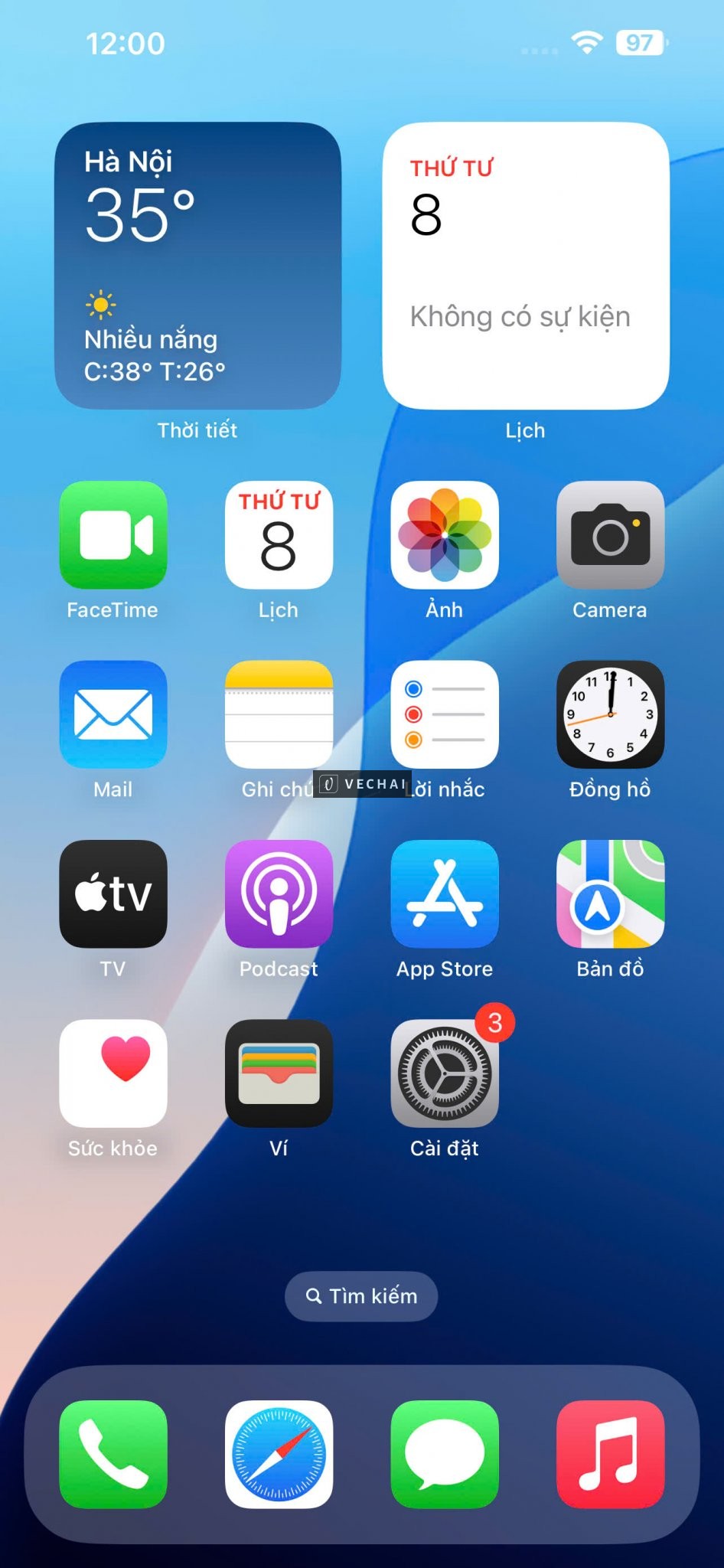Open Safari from the dock
Screen dimensions: 724x1568
point(279,1455)
